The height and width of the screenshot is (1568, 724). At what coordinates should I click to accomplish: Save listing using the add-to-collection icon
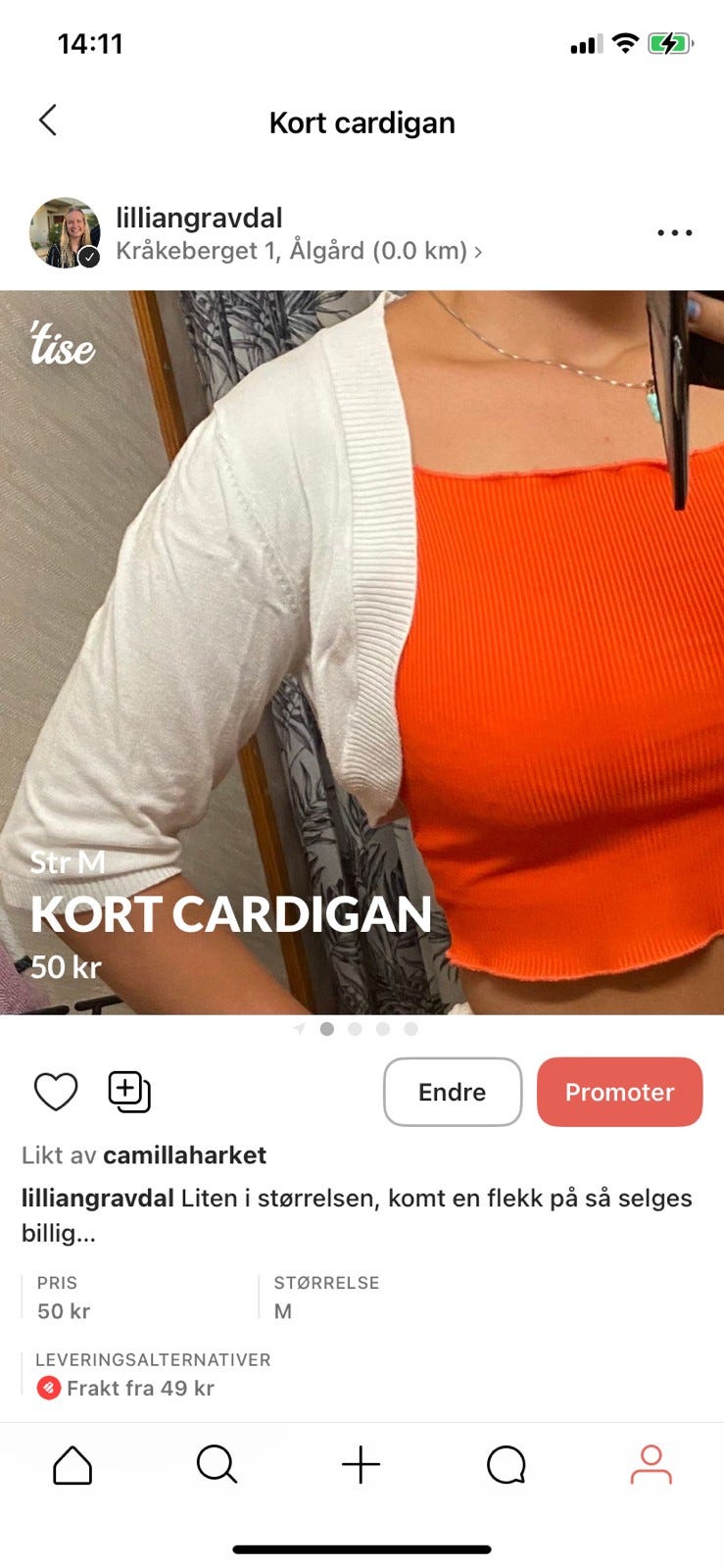tap(127, 1091)
